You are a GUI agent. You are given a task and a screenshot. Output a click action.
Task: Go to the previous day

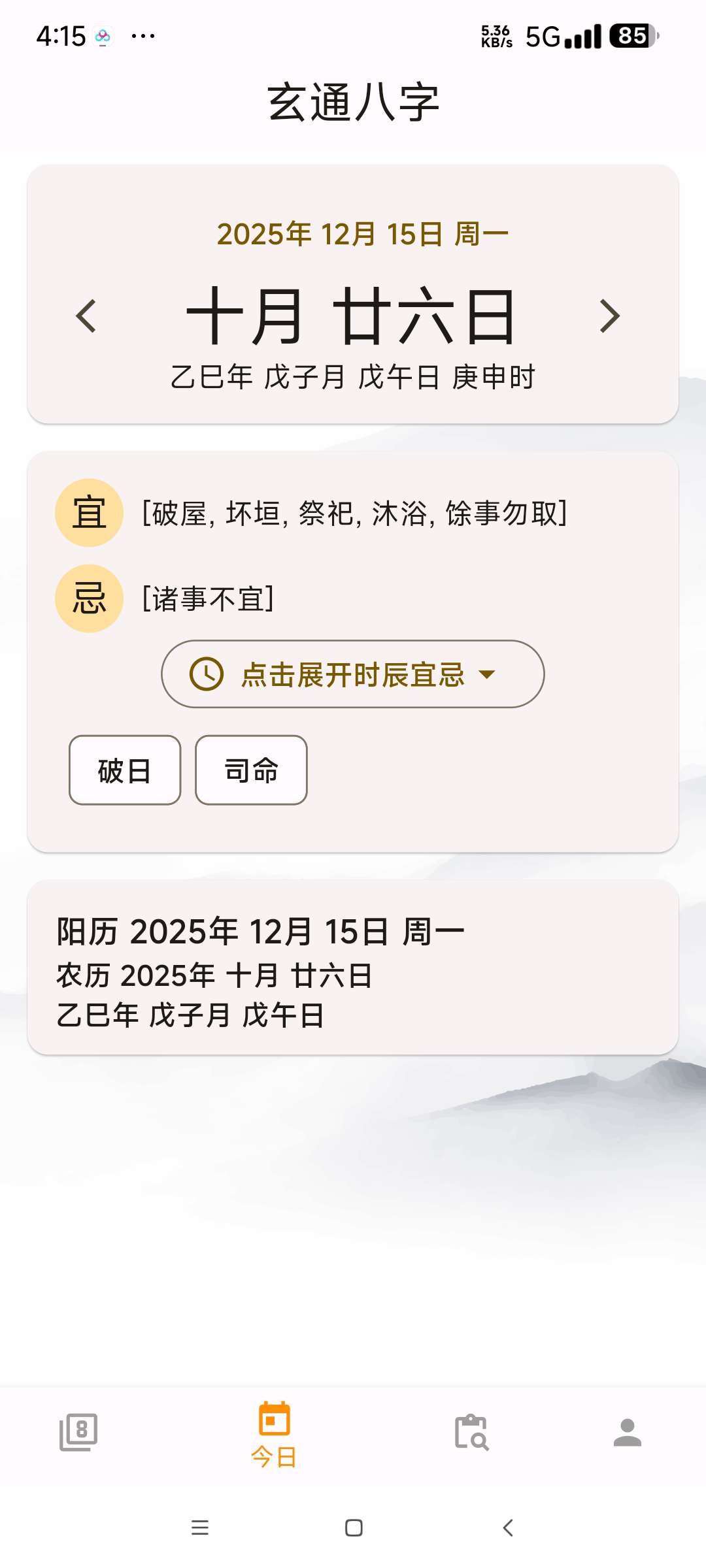coord(86,316)
